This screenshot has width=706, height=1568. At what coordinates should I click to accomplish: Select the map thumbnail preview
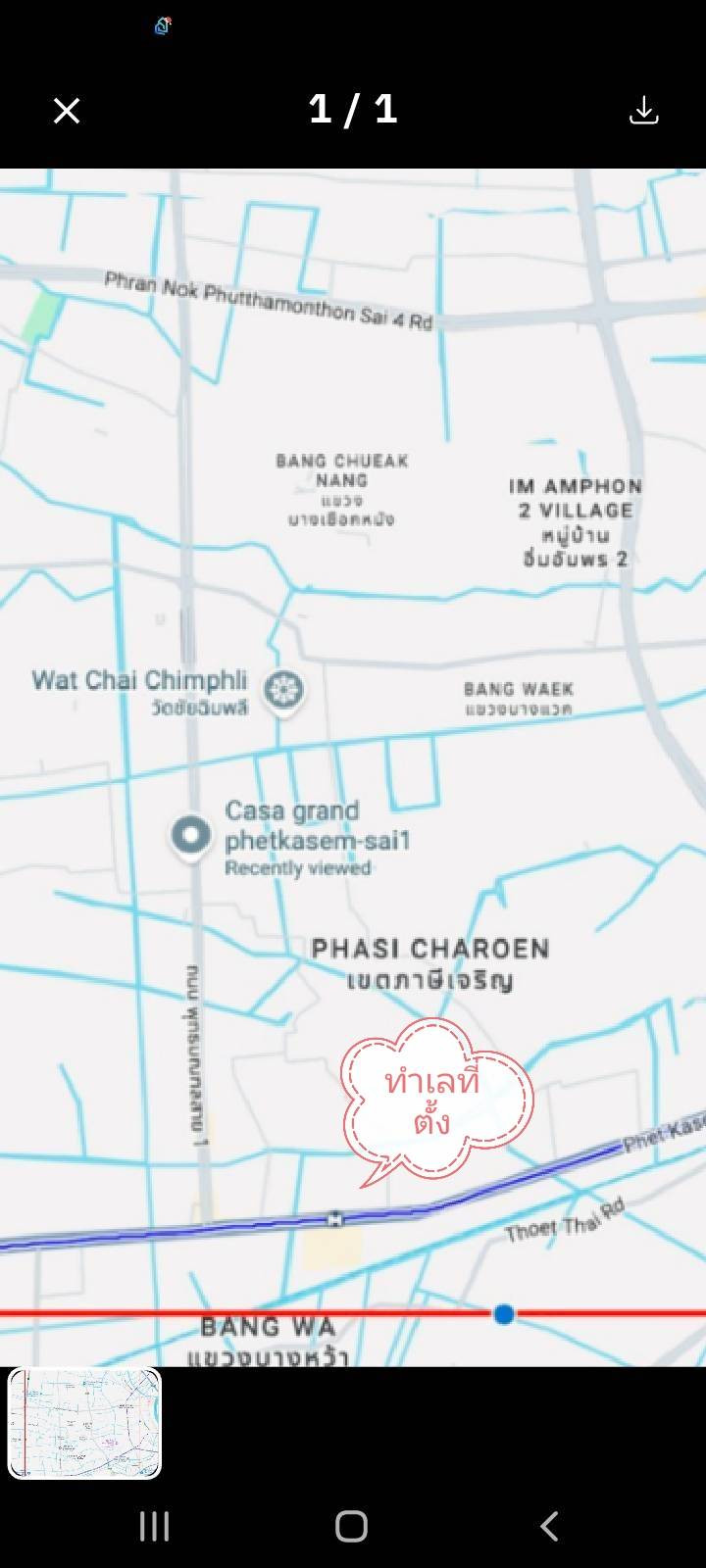coord(84,1423)
